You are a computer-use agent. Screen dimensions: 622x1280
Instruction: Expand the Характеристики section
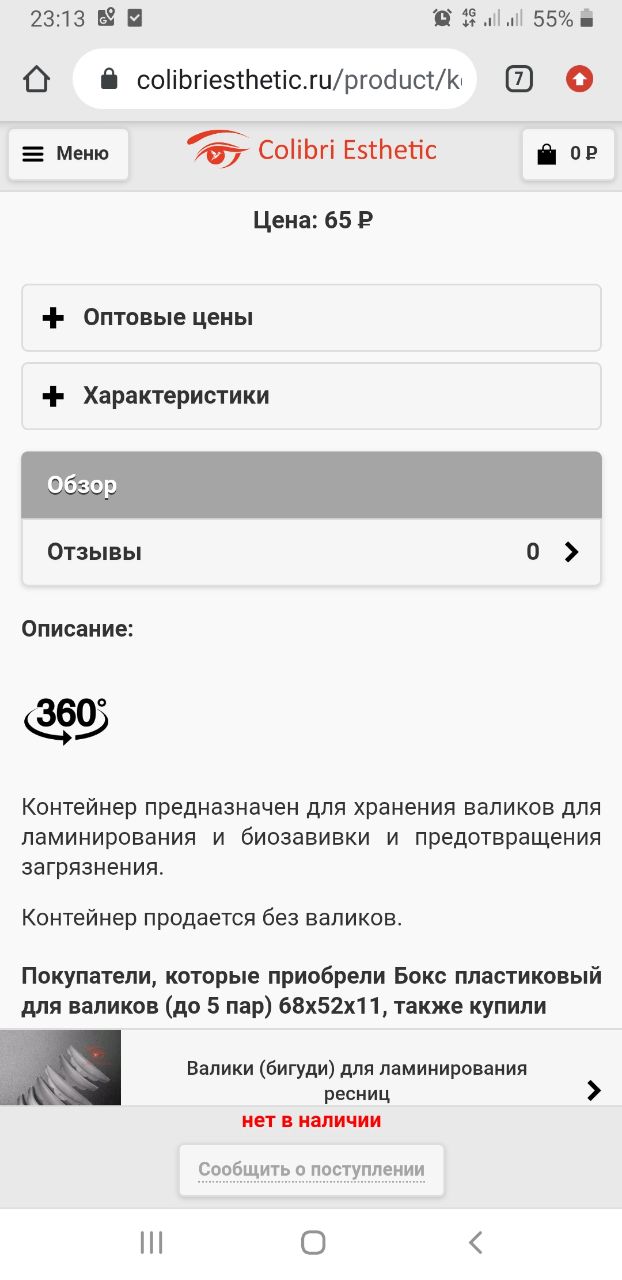pyautogui.click(x=311, y=396)
